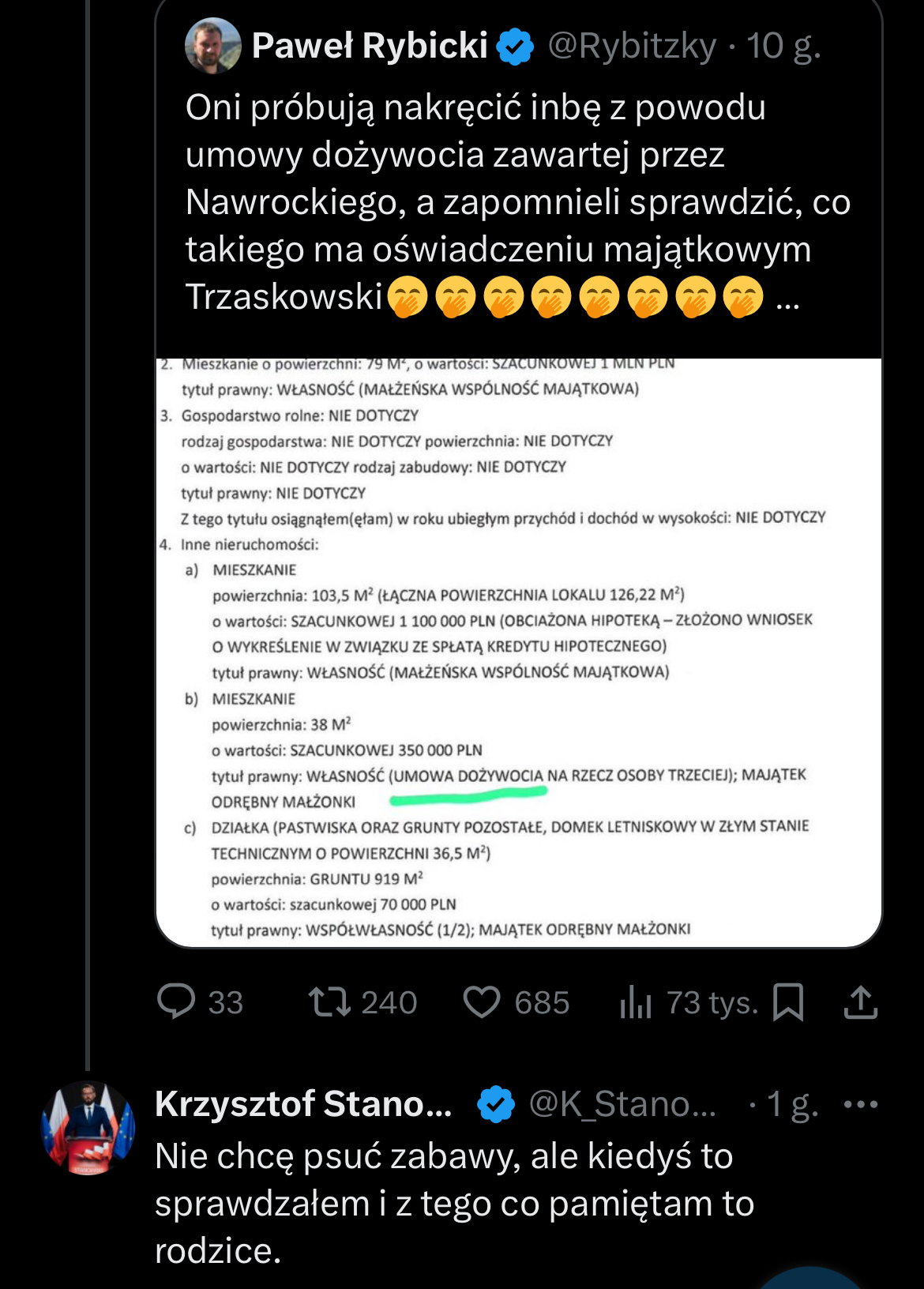Screen dimensions: 924x1289
Task: Share Paweł Rybicki's post
Action: (861, 1002)
